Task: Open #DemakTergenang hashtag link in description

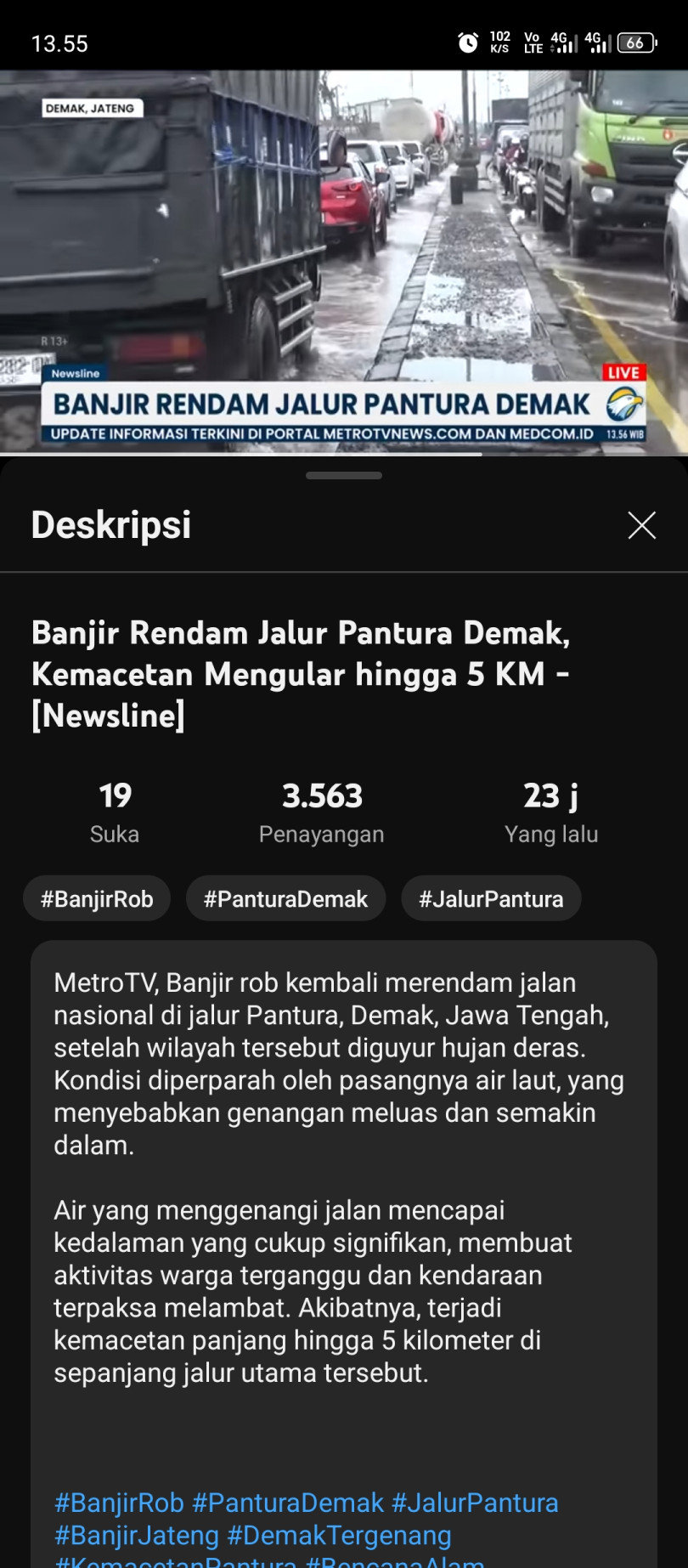Action: [339, 1535]
